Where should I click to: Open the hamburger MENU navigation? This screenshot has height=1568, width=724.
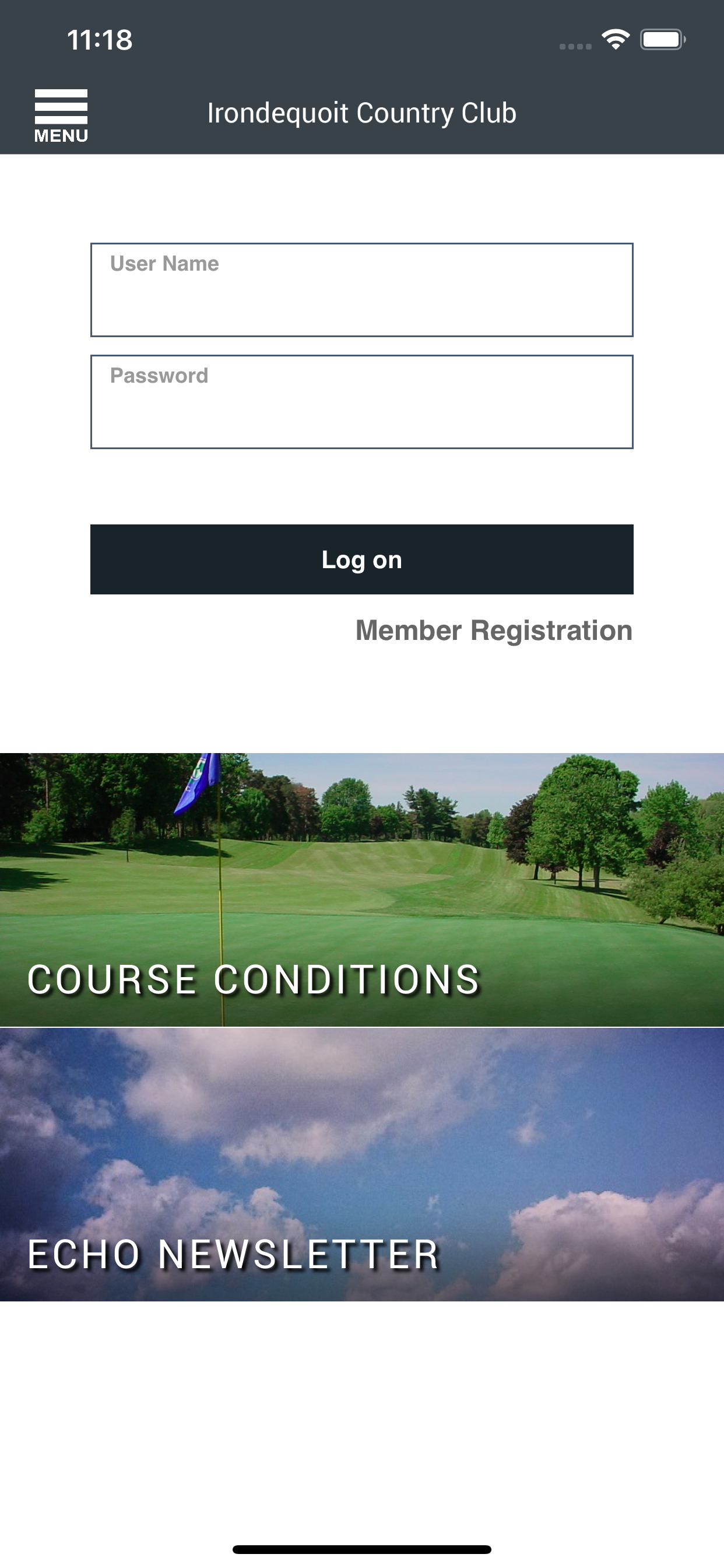click(x=61, y=113)
